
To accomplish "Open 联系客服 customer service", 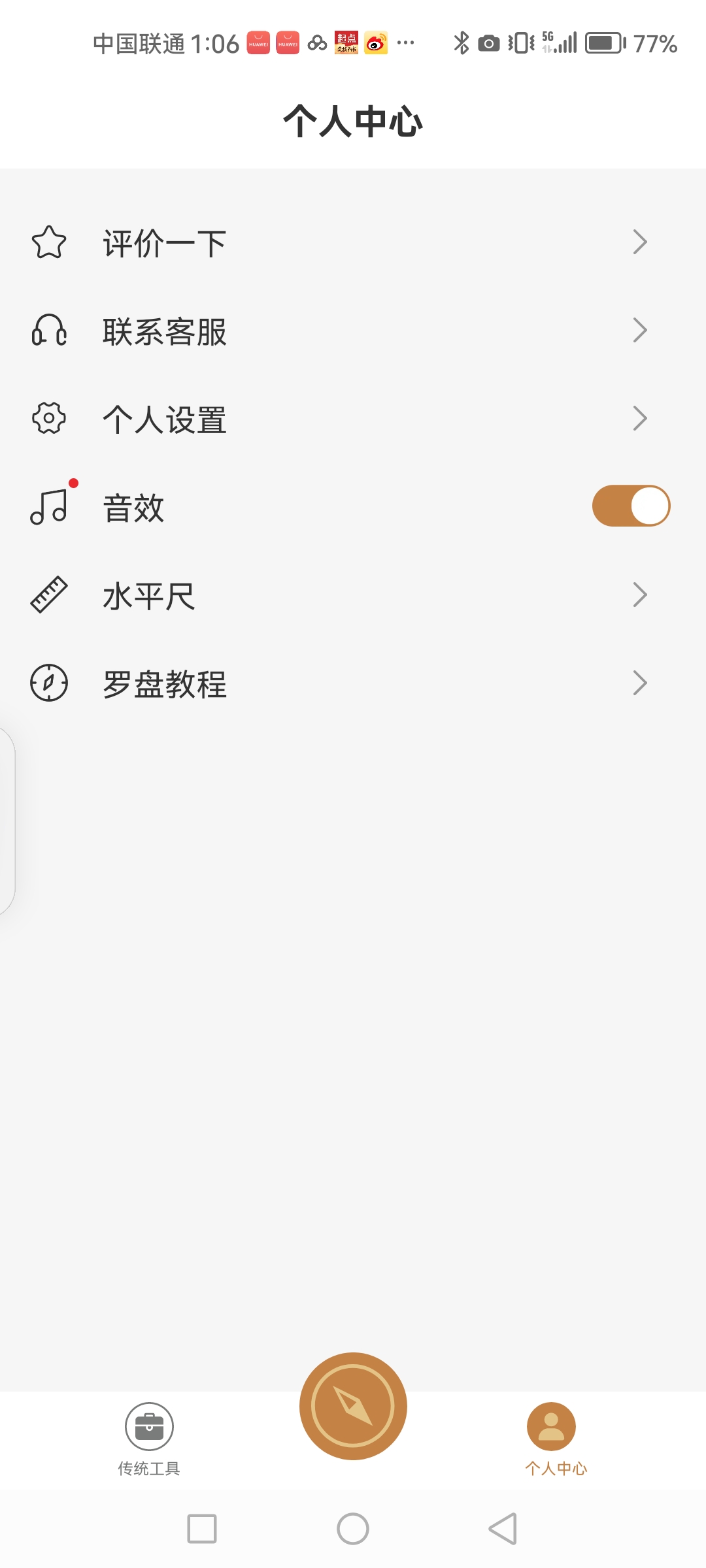I will (x=353, y=331).
